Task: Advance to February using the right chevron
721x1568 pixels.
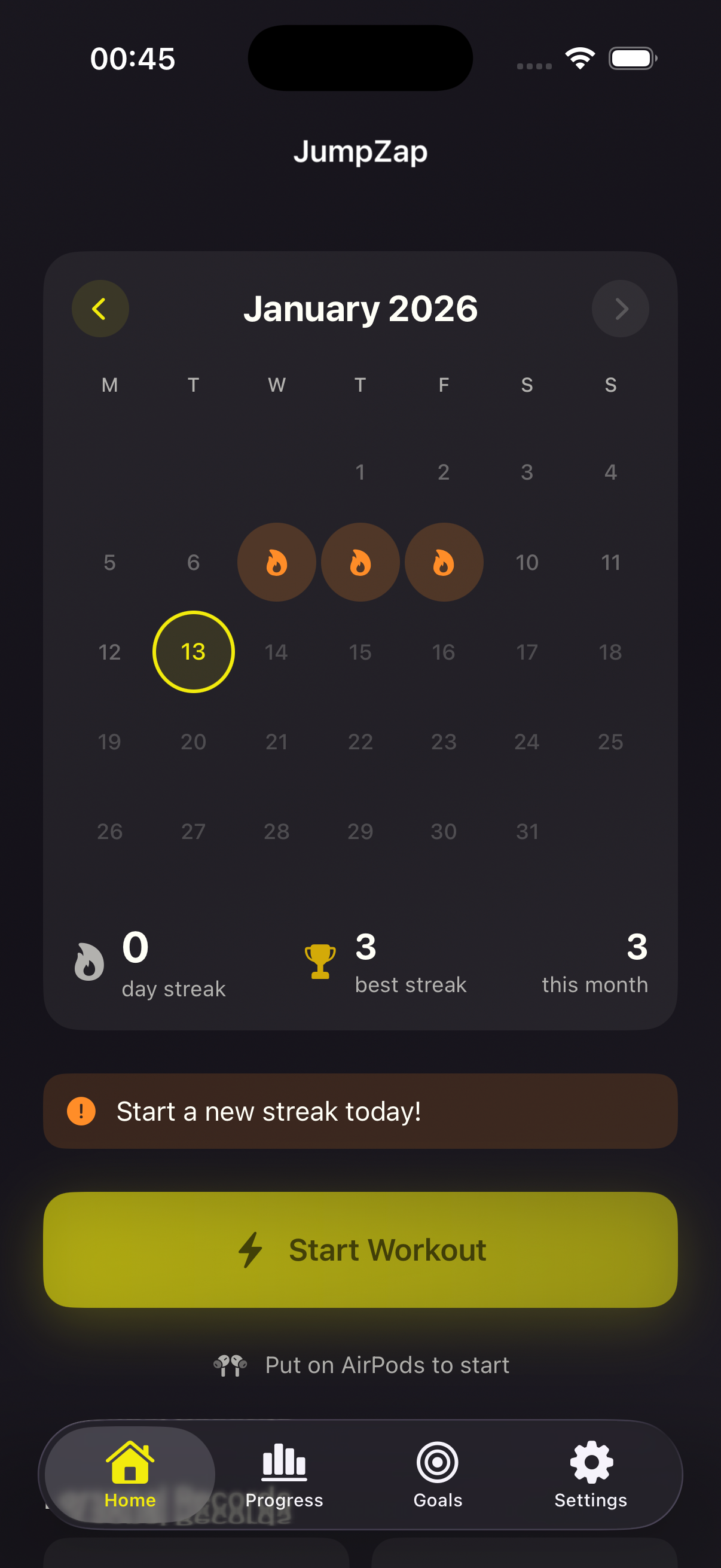Action: coord(620,309)
